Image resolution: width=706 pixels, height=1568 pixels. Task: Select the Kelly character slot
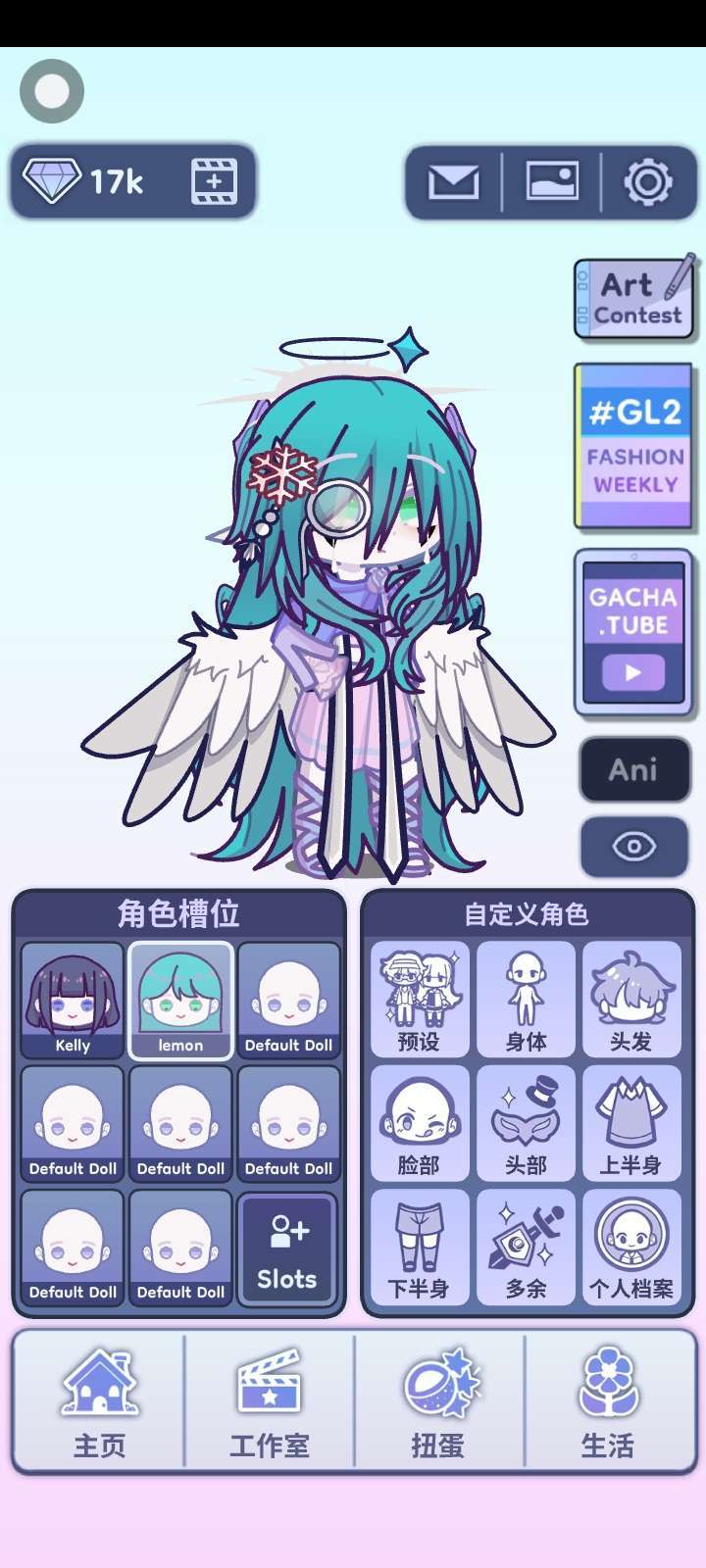[x=73, y=1000]
